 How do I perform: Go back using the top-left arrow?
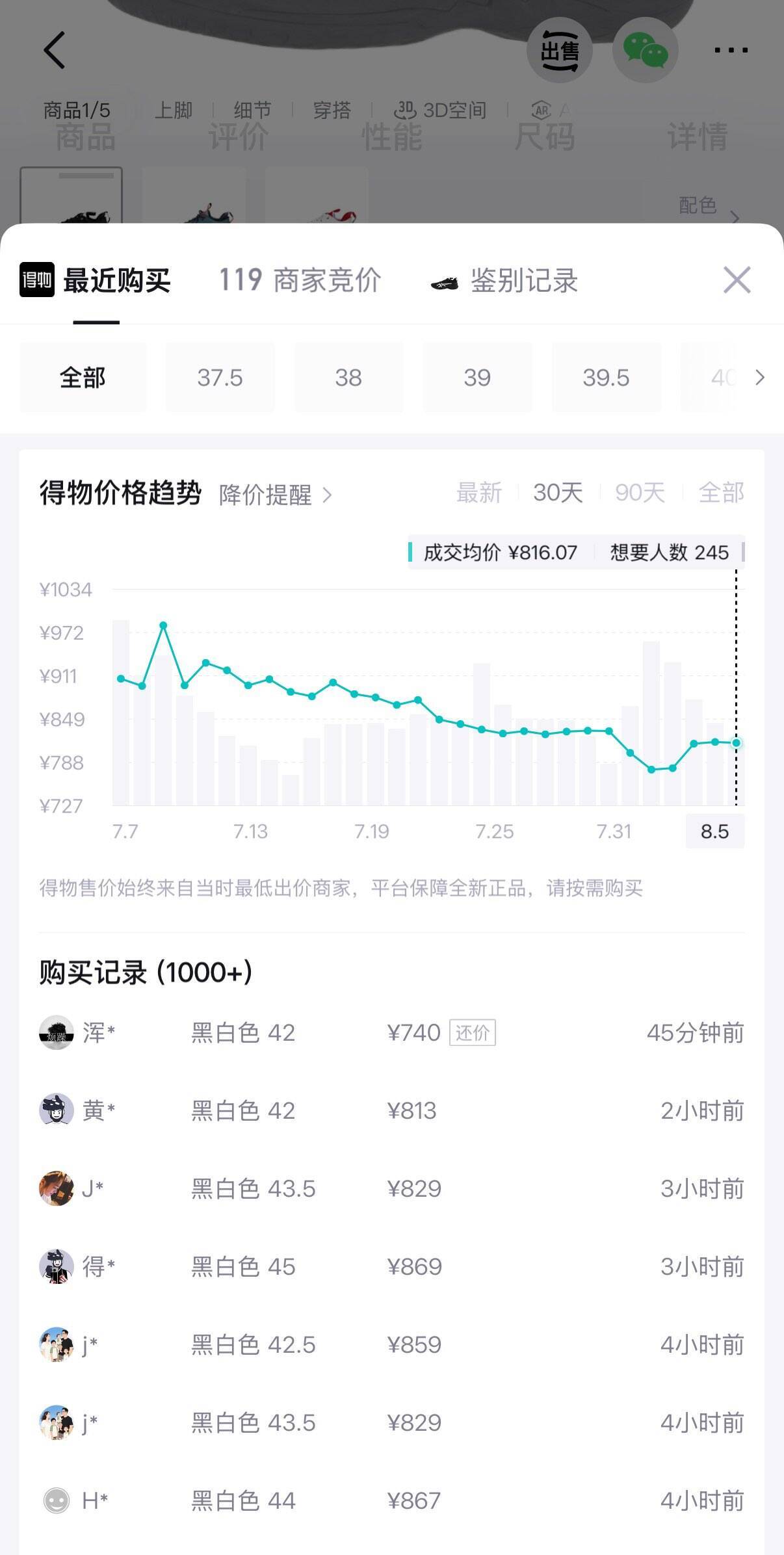(55, 50)
